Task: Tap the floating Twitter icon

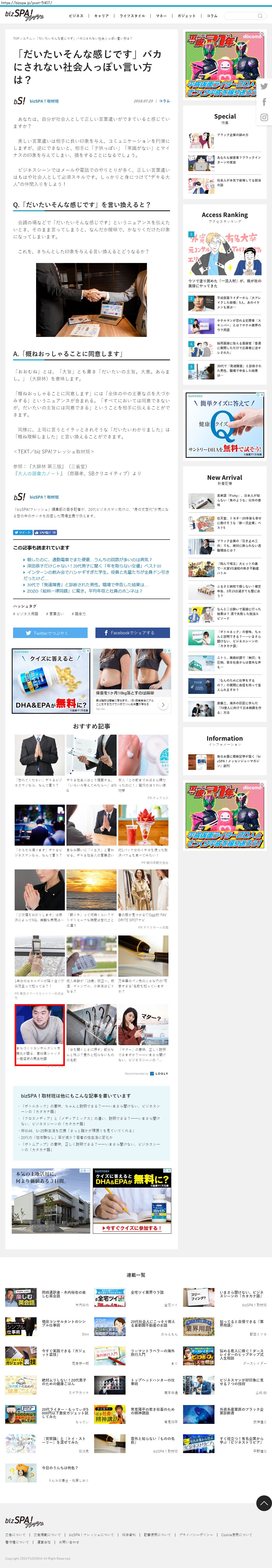Action: [264, 86]
